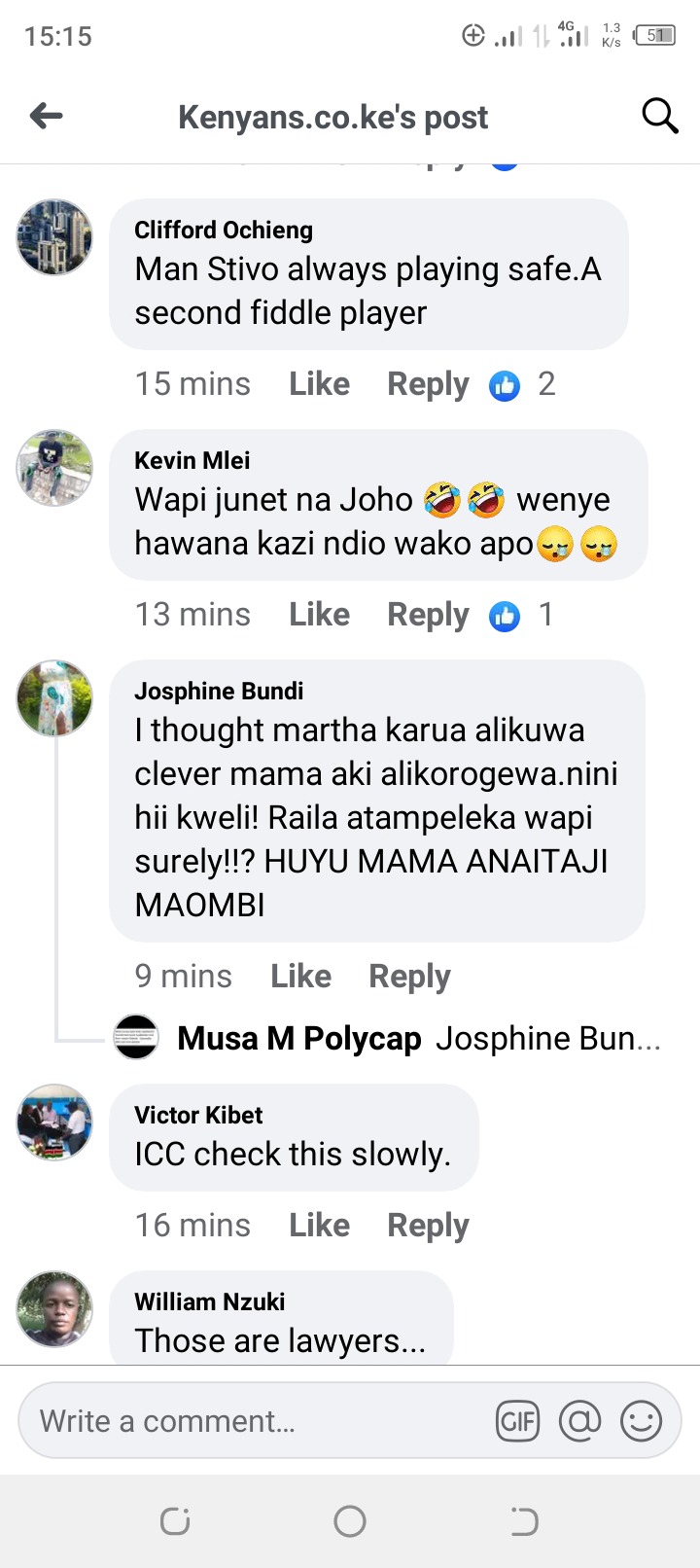This screenshot has width=700, height=1568.
Task: Tap the system home button
Action: (x=350, y=1521)
